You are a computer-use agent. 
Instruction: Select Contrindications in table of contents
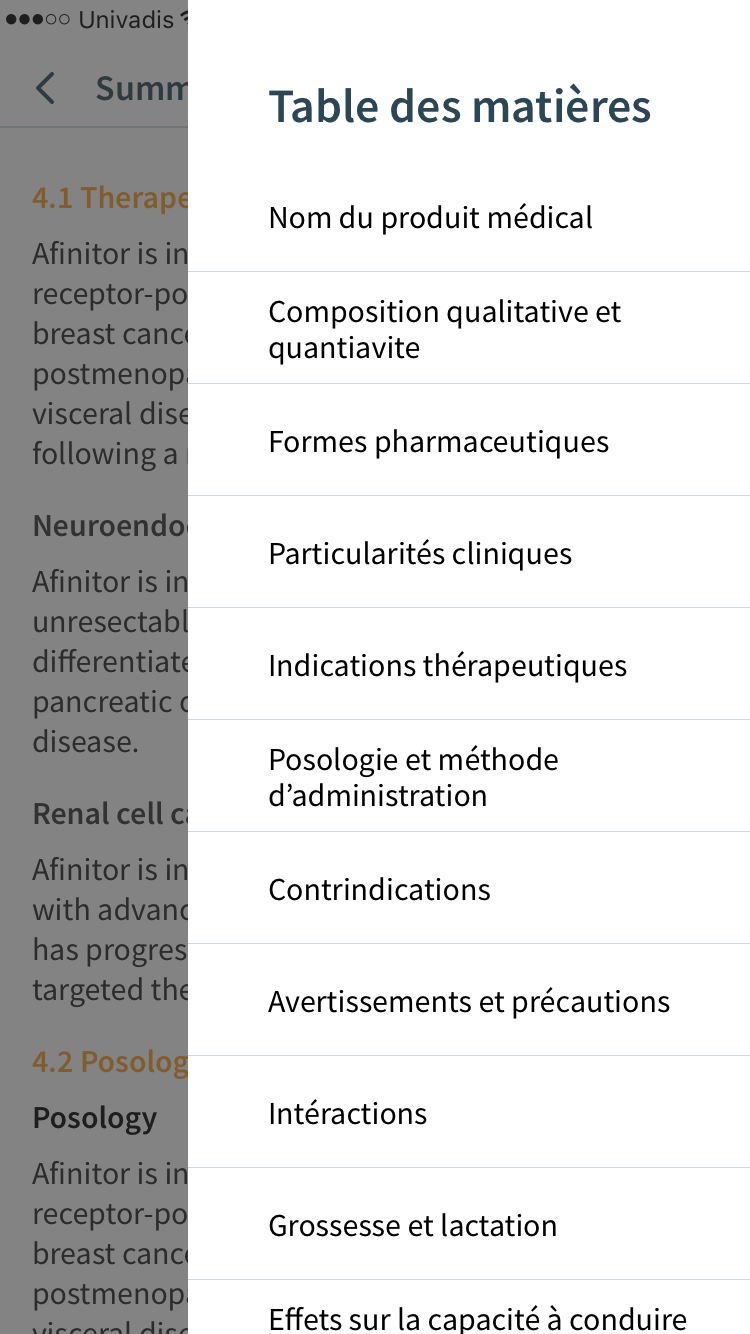click(469, 888)
